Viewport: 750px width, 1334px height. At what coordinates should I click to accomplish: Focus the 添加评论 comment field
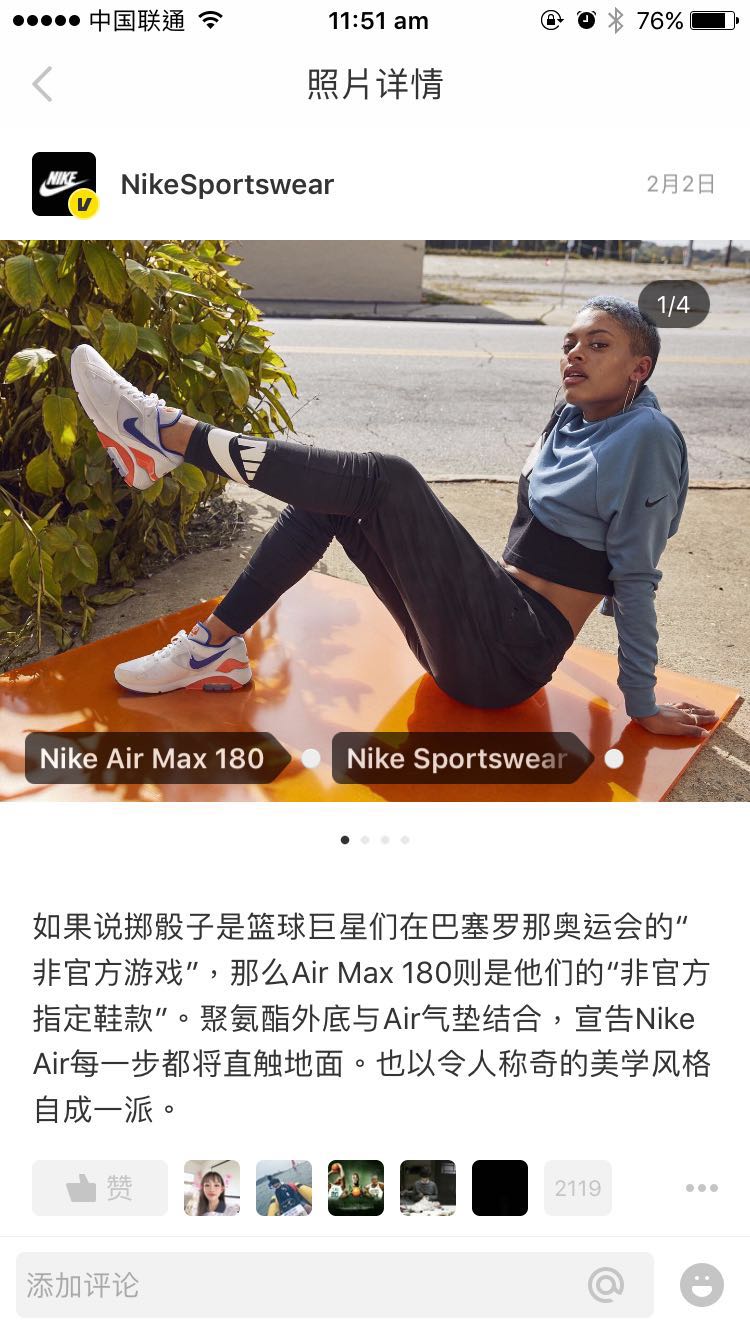(x=300, y=1285)
